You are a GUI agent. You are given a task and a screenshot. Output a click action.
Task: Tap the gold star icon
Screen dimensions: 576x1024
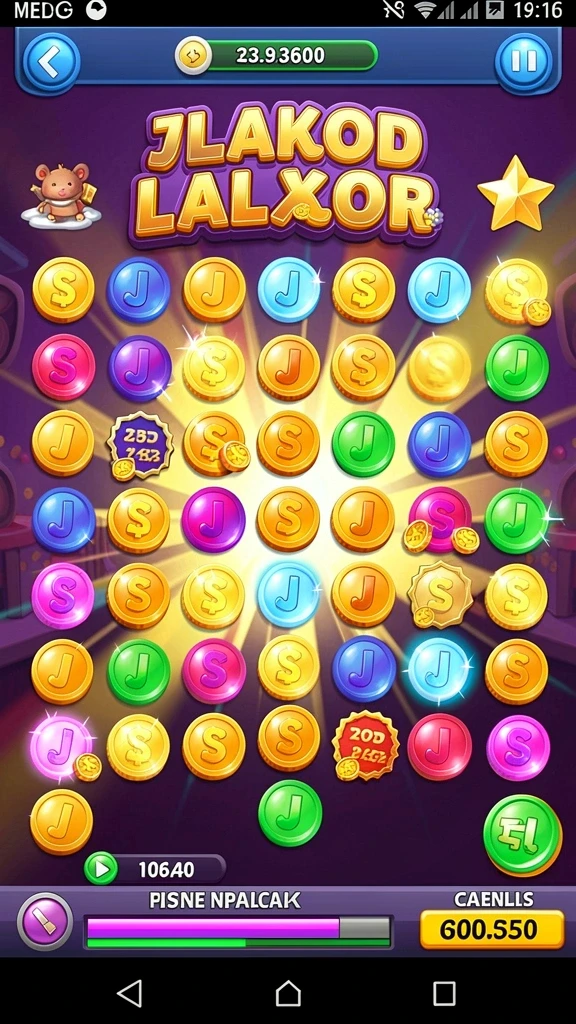(x=516, y=193)
